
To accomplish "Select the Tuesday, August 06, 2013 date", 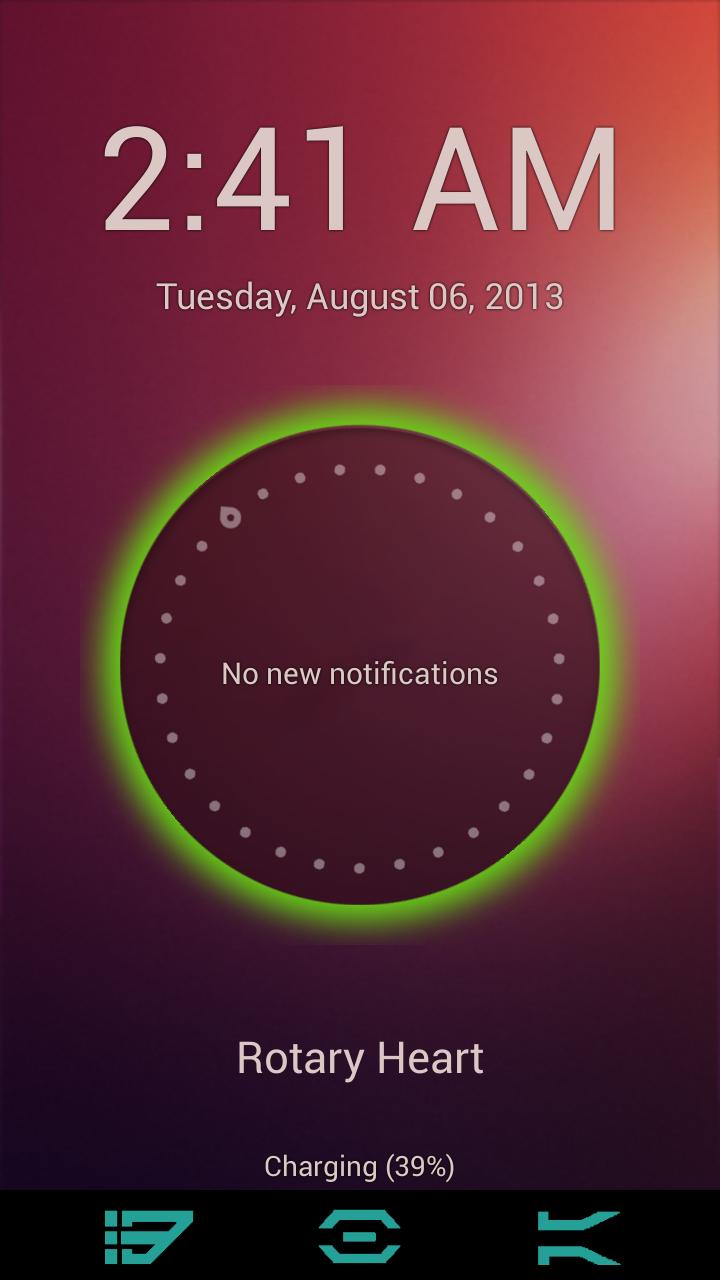I will click(360, 297).
